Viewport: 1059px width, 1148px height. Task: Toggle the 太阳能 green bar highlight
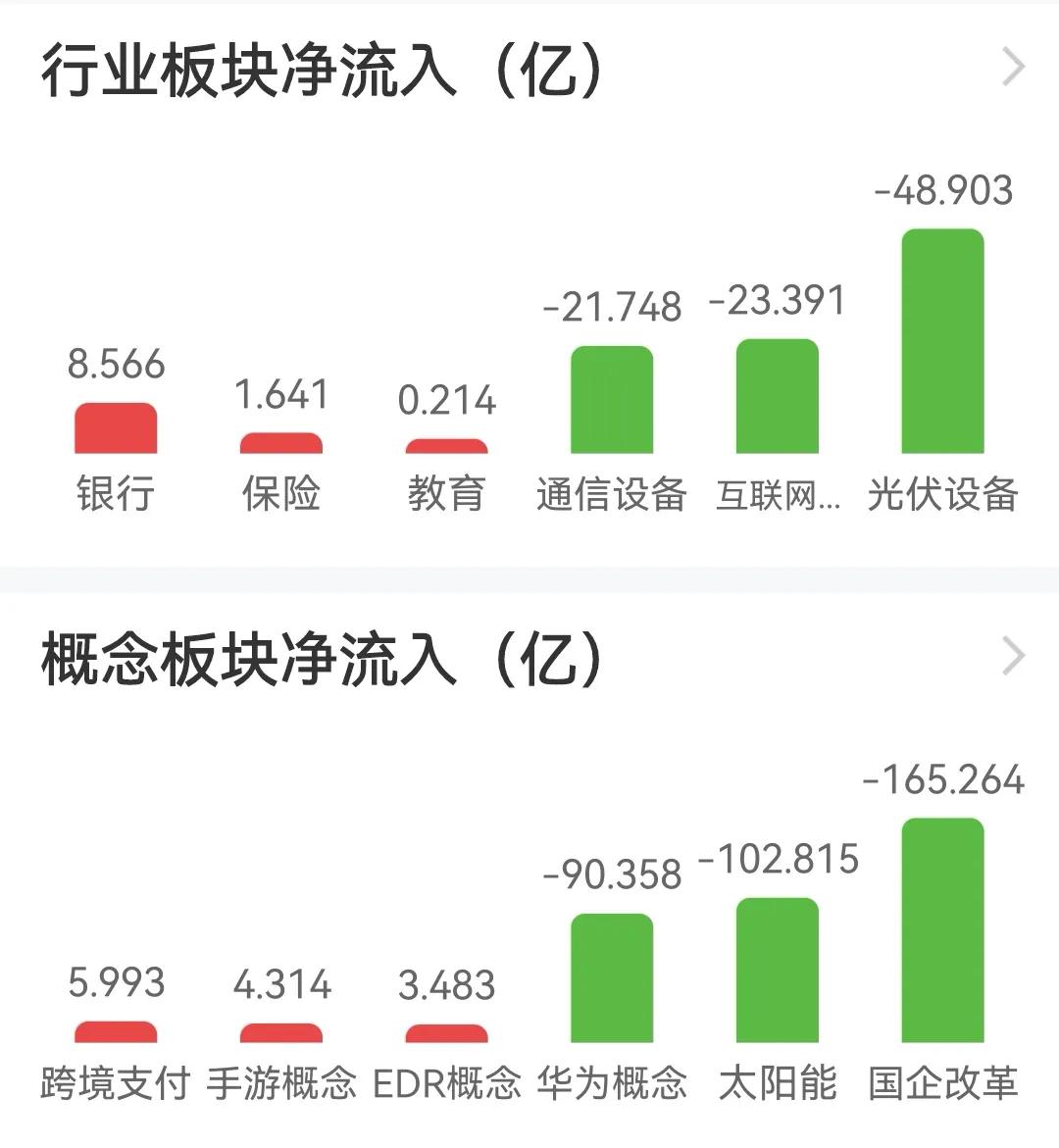point(777,971)
